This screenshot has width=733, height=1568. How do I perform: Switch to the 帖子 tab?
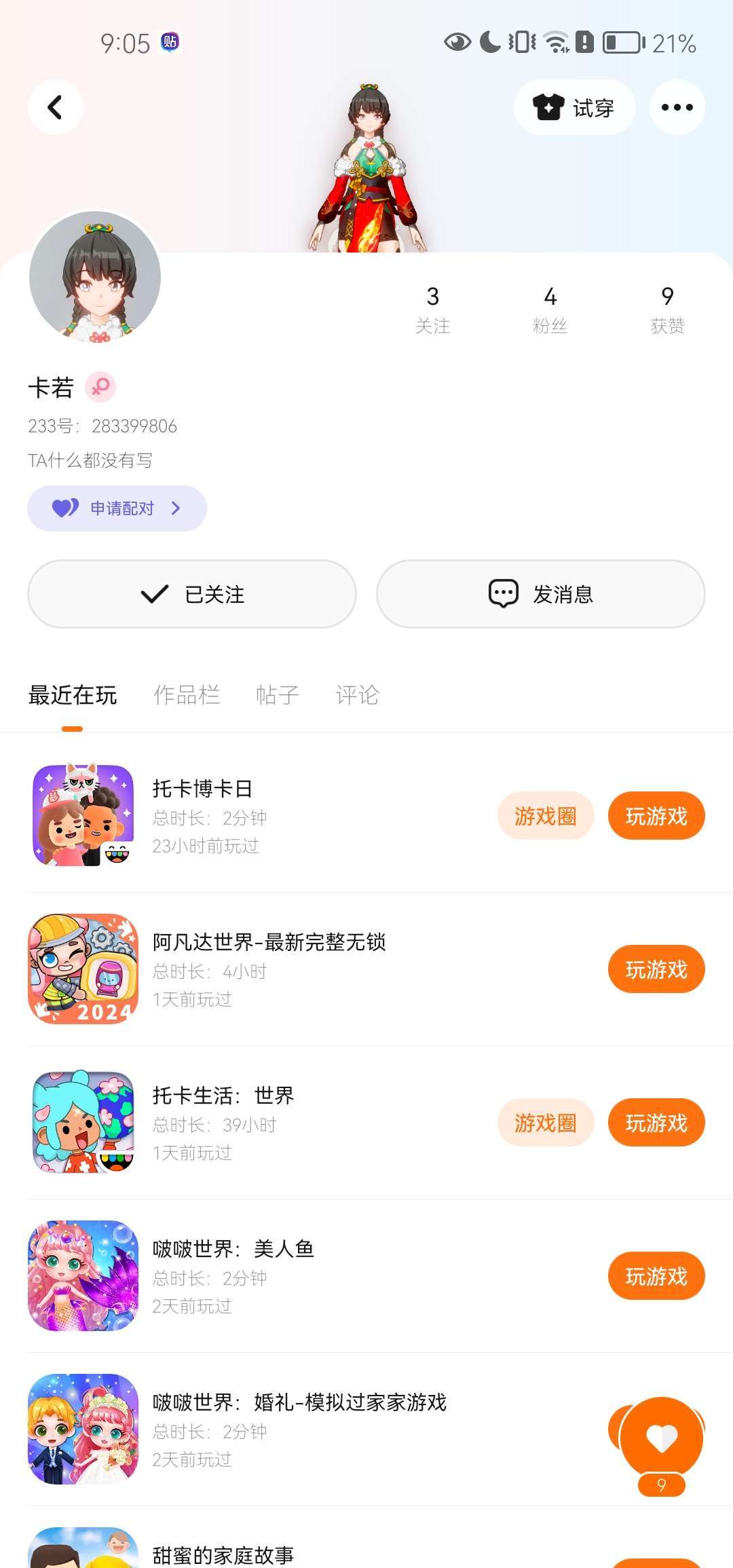point(278,695)
